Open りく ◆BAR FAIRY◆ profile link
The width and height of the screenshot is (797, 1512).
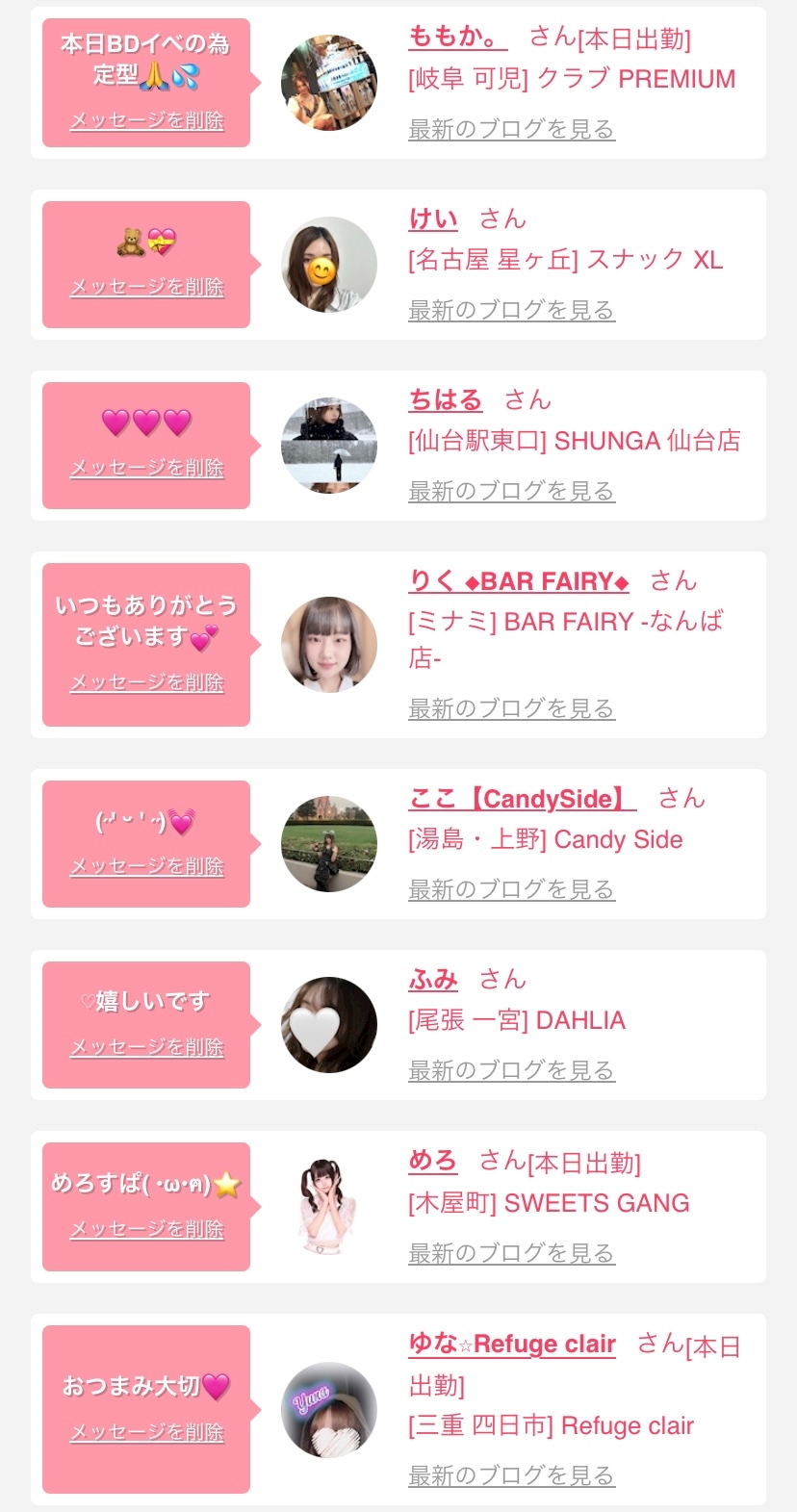519,580
